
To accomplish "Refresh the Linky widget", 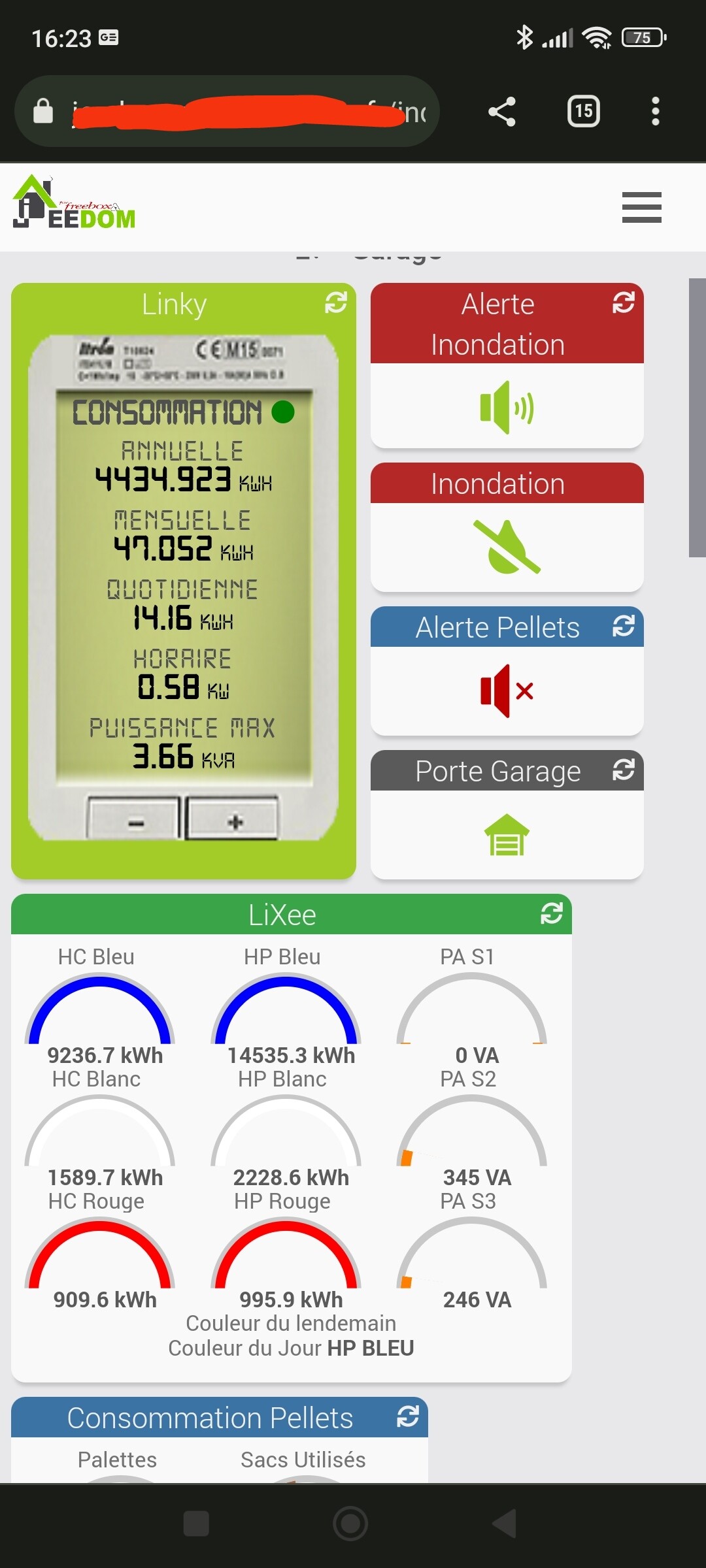I will coord(336,302).
